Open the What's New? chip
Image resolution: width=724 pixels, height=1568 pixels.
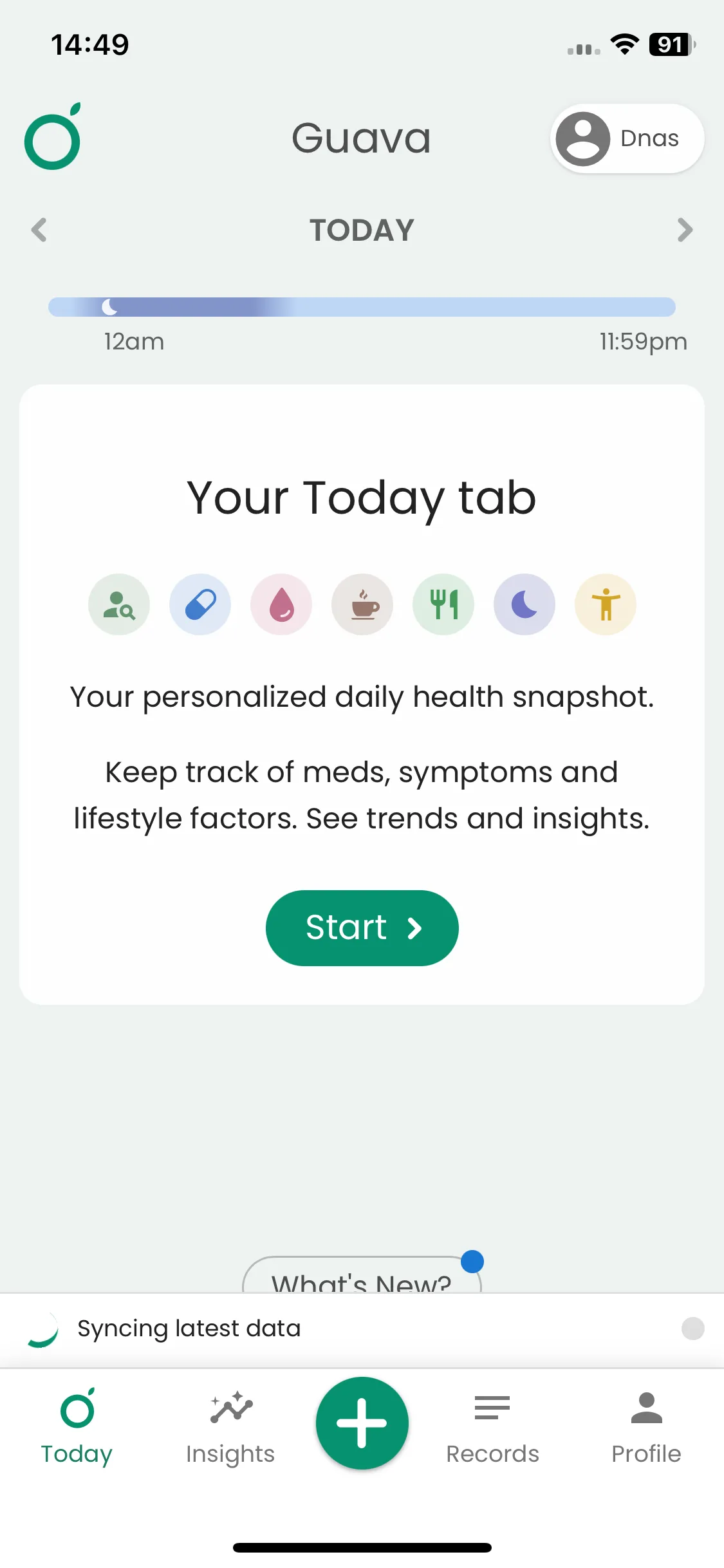[x=361, y=1277]
